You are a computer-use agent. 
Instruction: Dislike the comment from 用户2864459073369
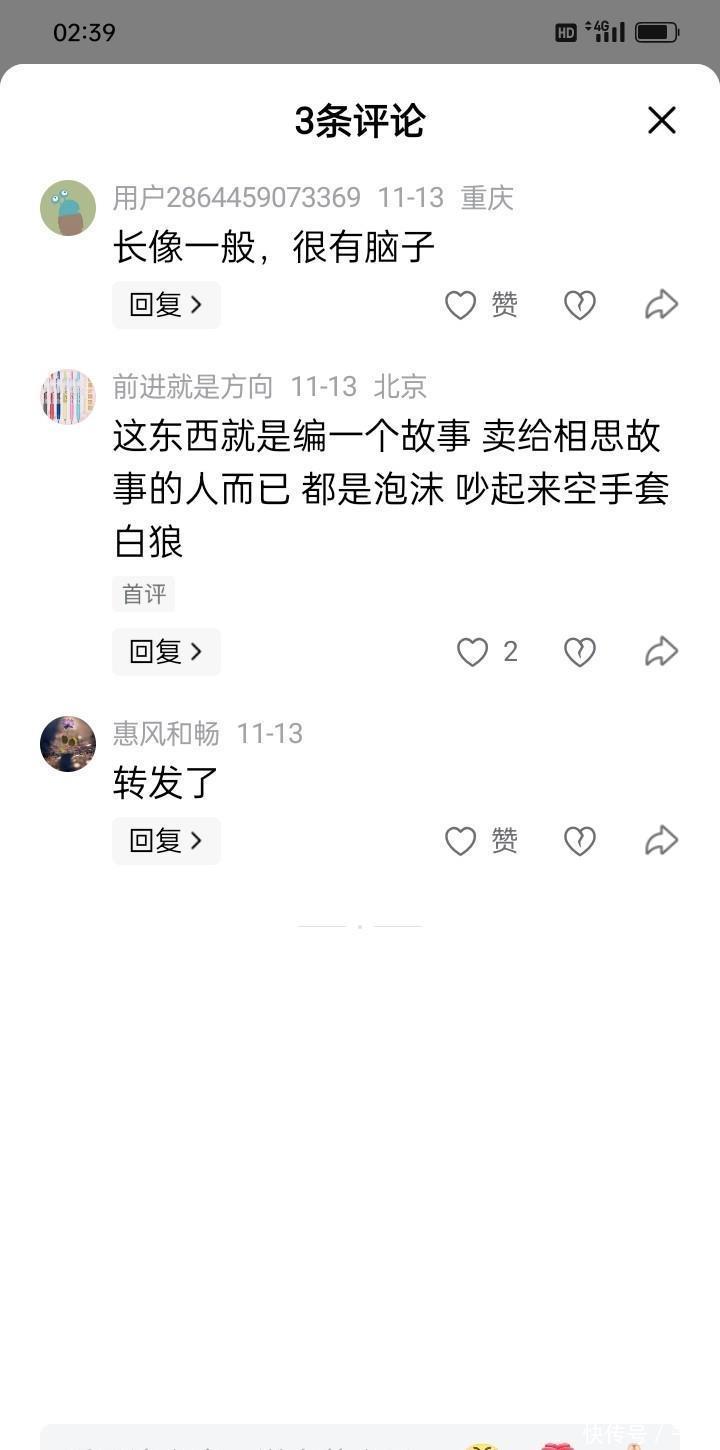click(x=580, y=305)
